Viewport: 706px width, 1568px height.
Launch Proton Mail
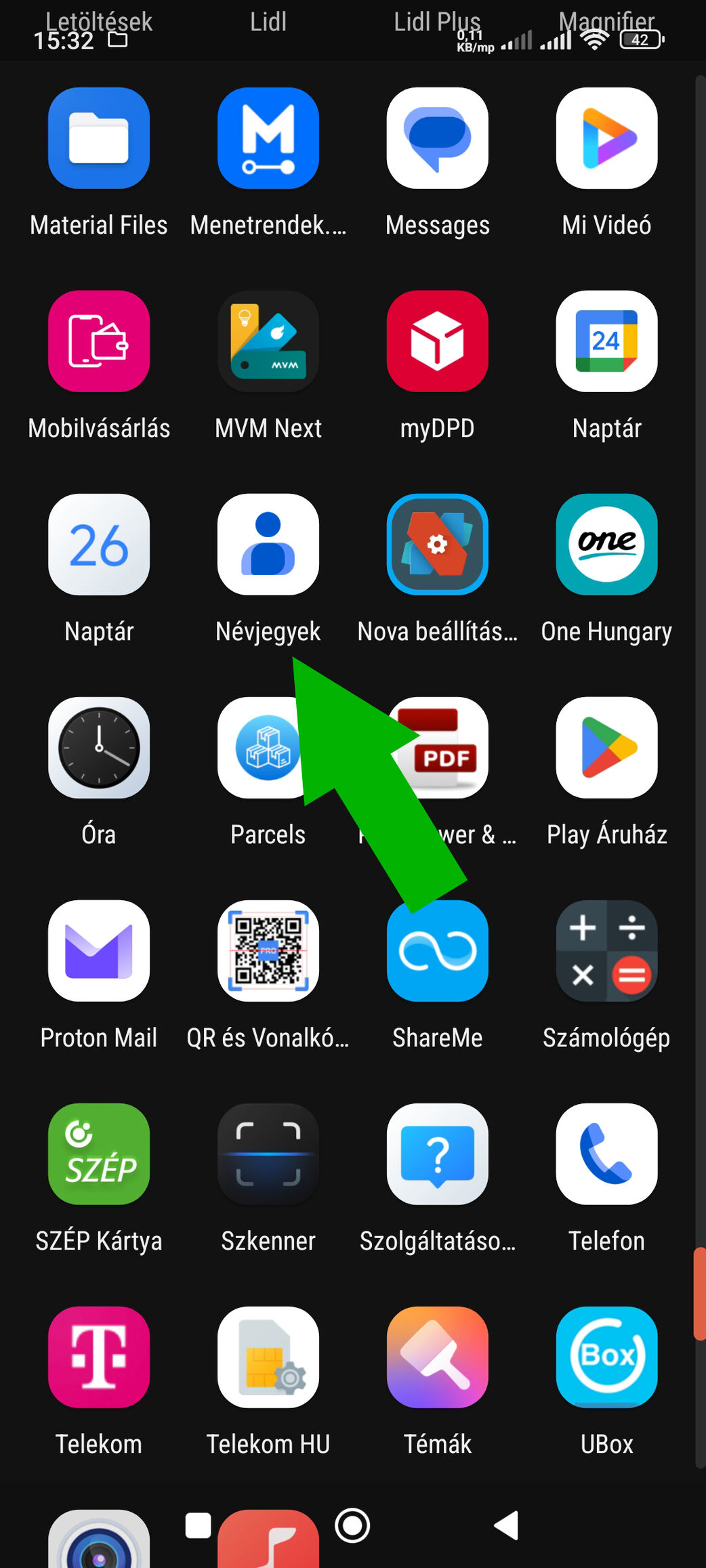tap(99, 951)
